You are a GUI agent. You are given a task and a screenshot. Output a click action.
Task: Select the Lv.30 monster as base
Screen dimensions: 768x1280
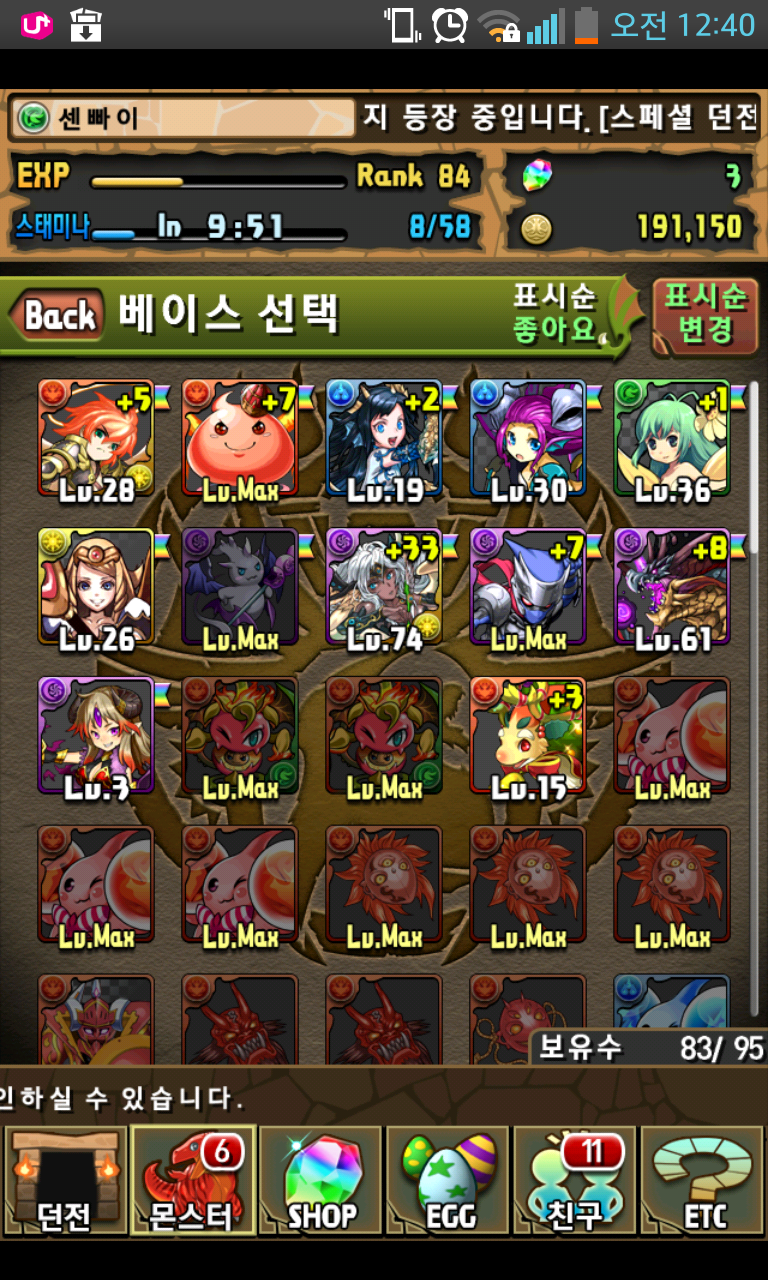tap(529, 438)
